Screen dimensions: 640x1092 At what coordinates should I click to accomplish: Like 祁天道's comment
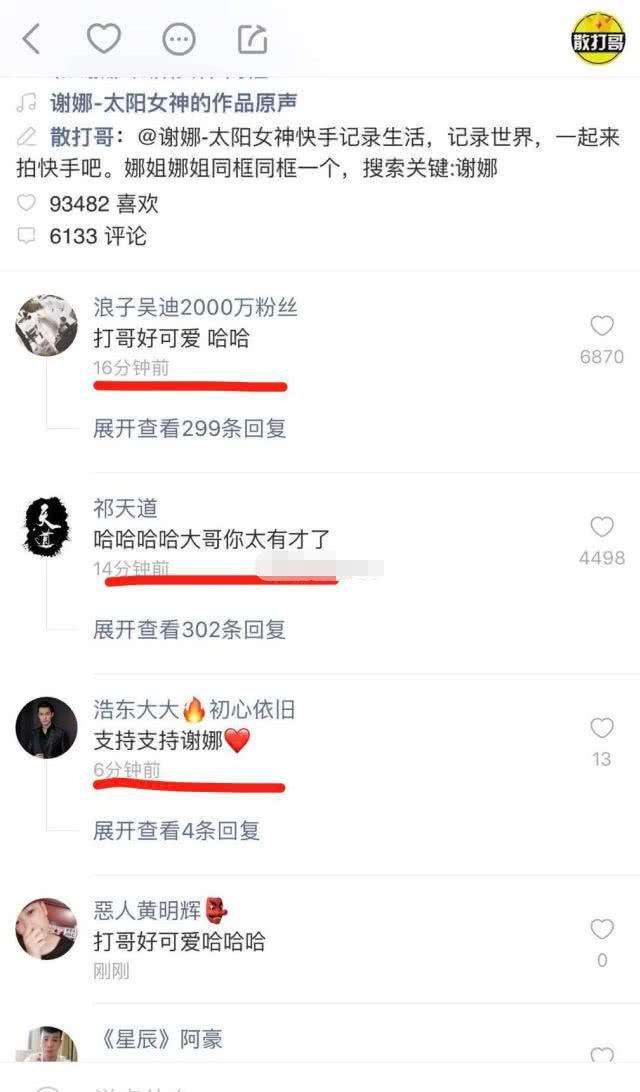coord(601,527)
